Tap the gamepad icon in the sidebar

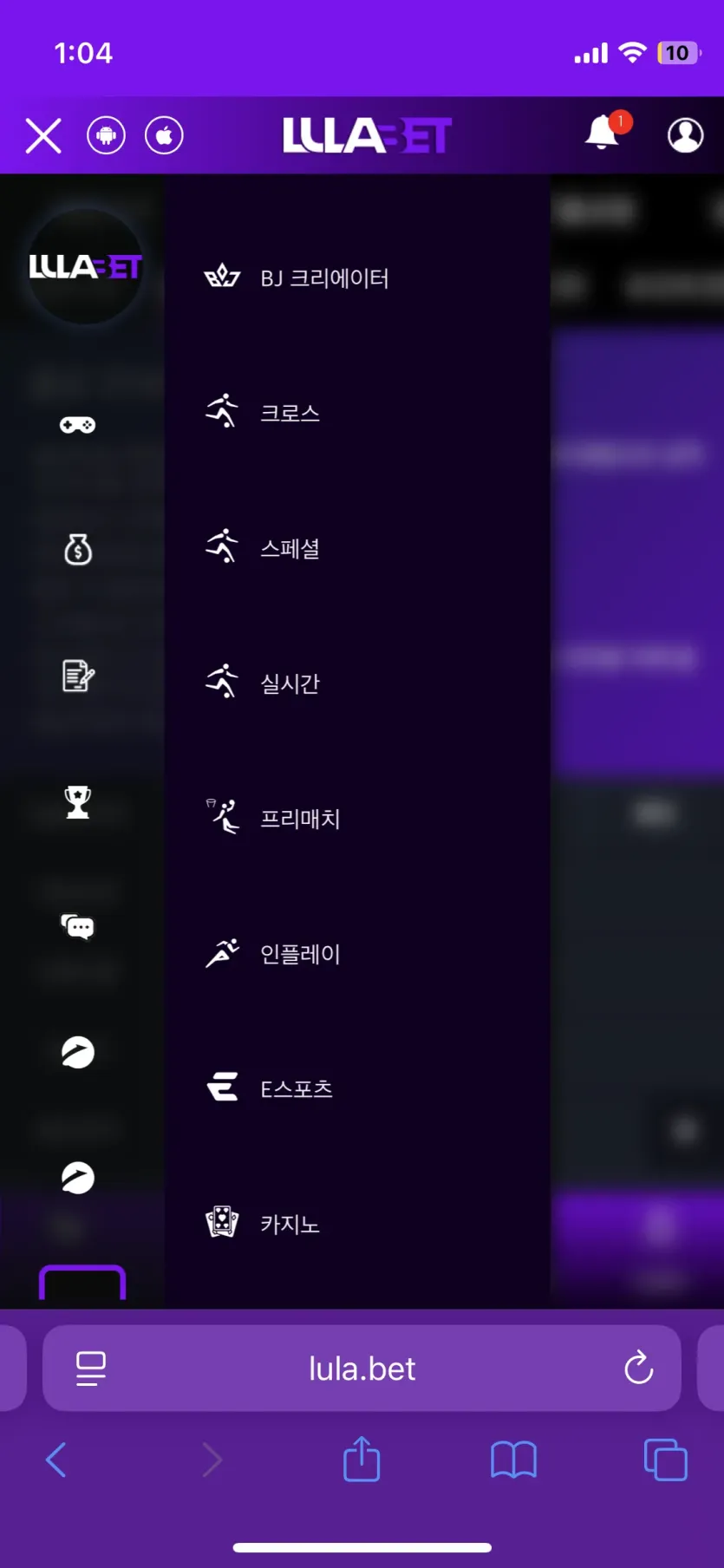(x=77, y=425)
